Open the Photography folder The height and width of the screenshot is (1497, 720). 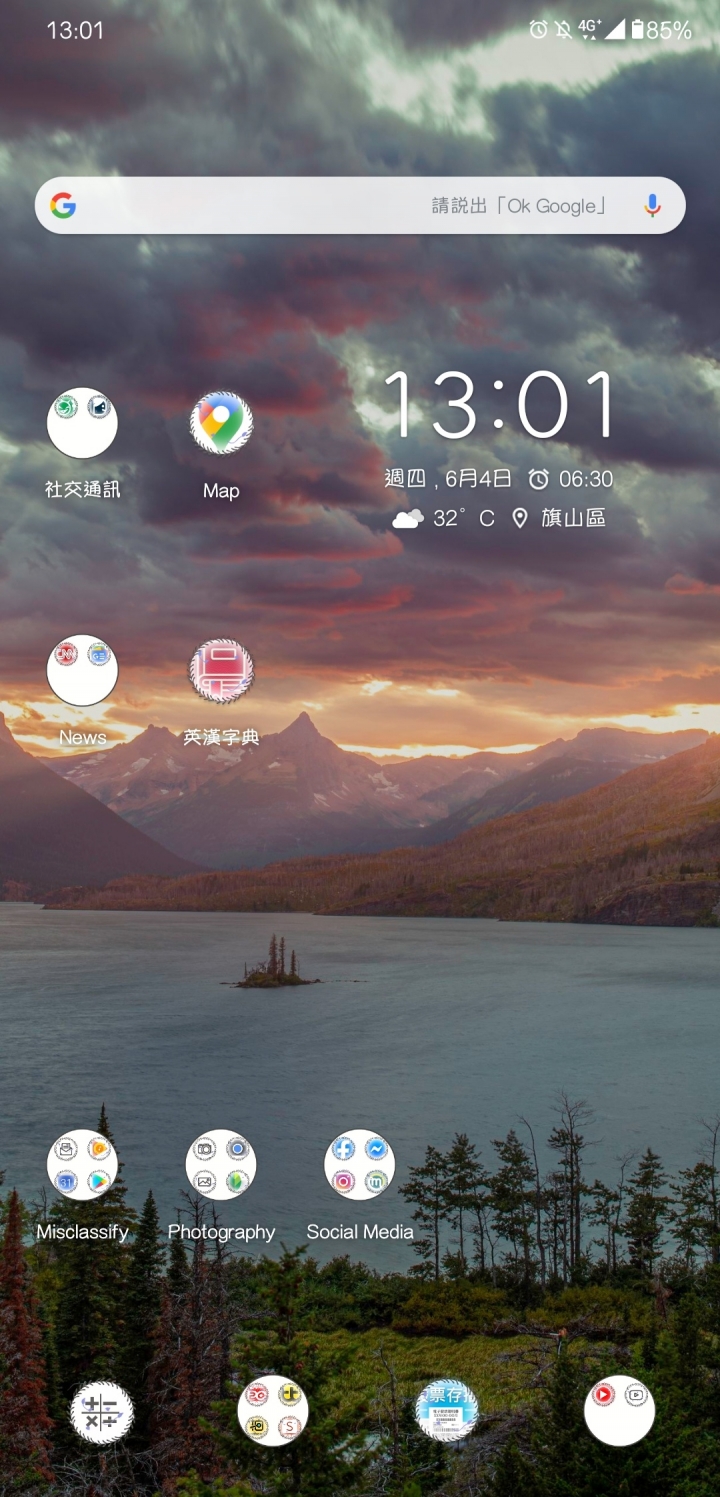[x=221, y=1165]
